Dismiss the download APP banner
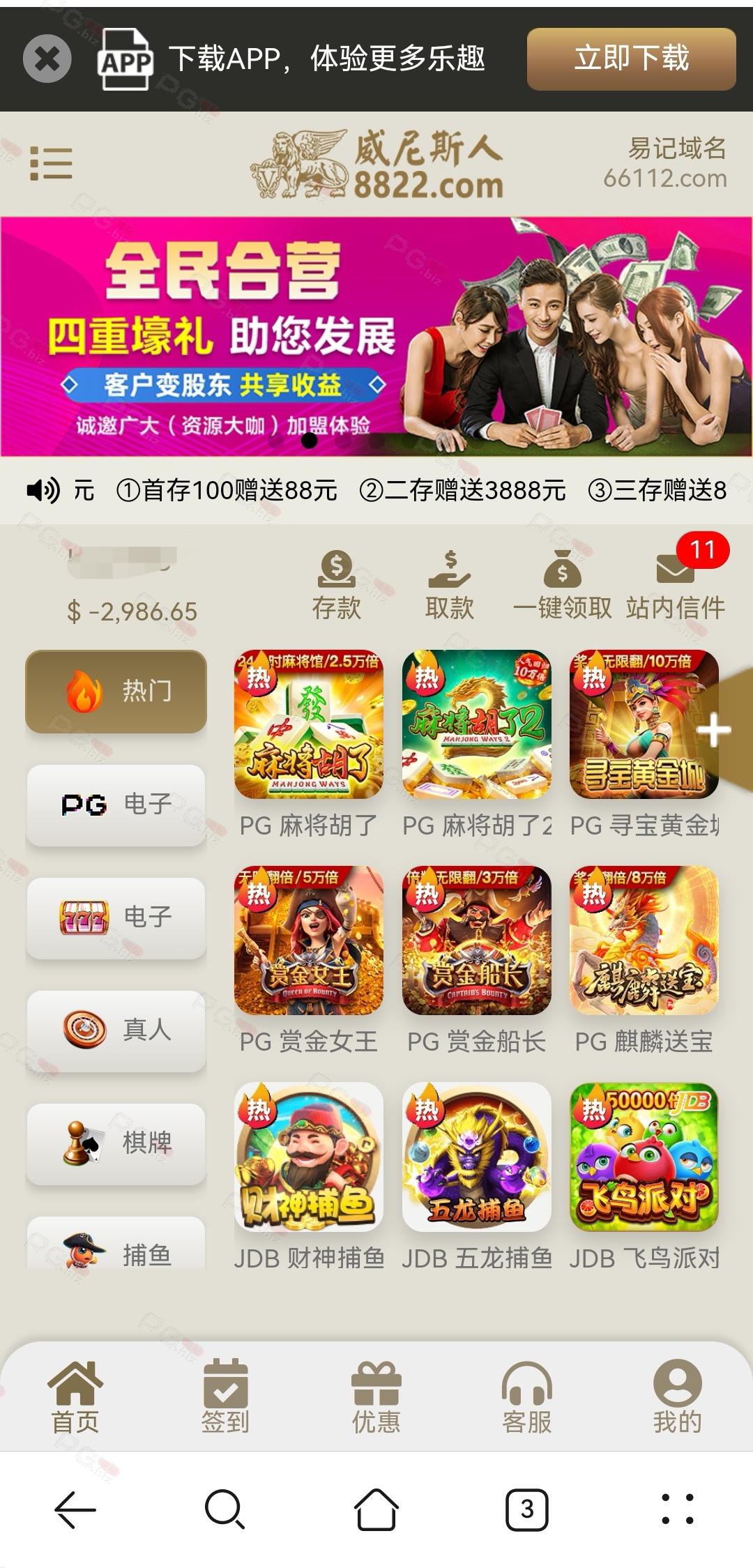Screen dimensions: 753x1568 (x=47, y=59)
